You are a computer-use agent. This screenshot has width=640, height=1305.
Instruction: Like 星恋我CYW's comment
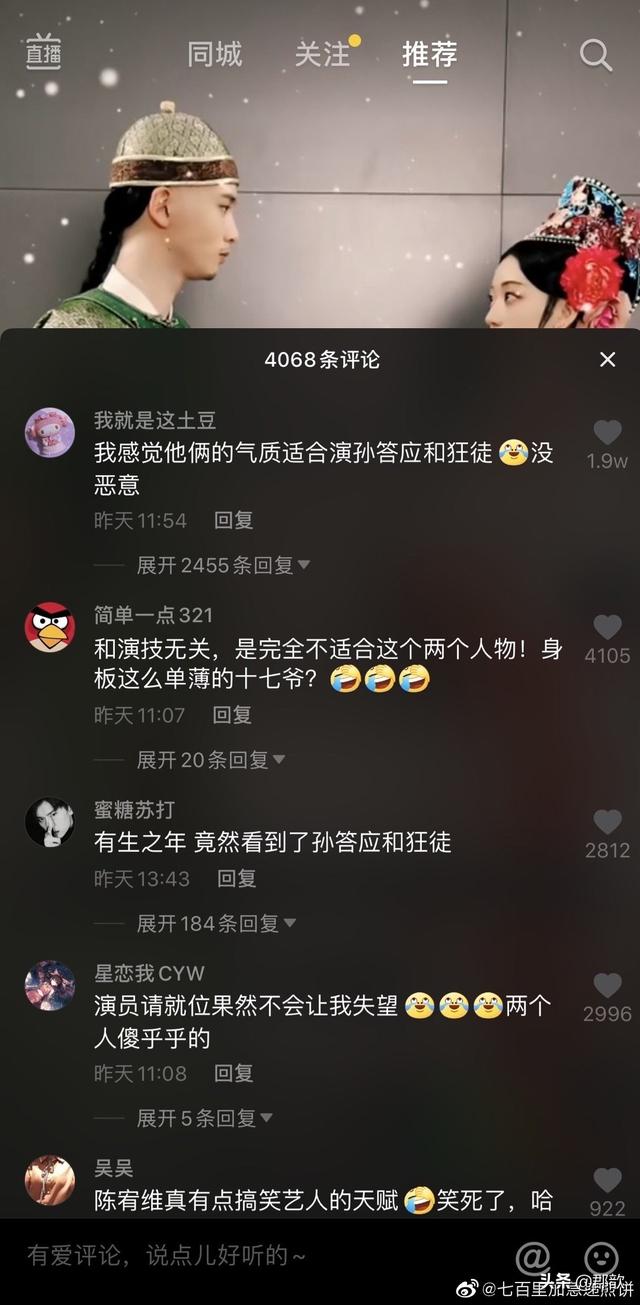pos(607,986)
